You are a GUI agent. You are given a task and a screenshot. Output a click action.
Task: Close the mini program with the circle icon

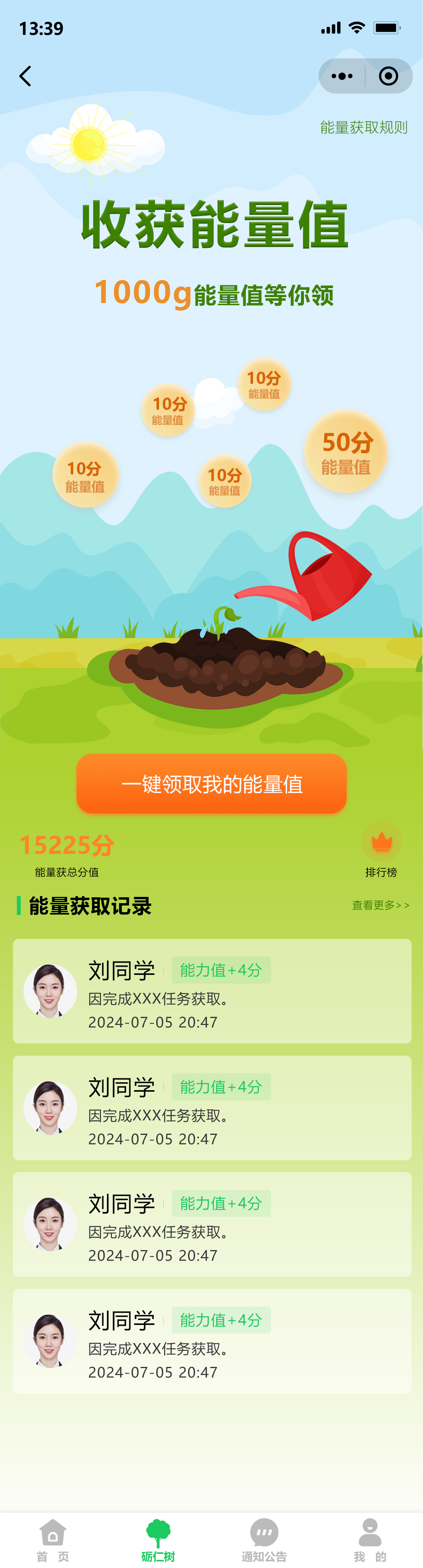389,76
